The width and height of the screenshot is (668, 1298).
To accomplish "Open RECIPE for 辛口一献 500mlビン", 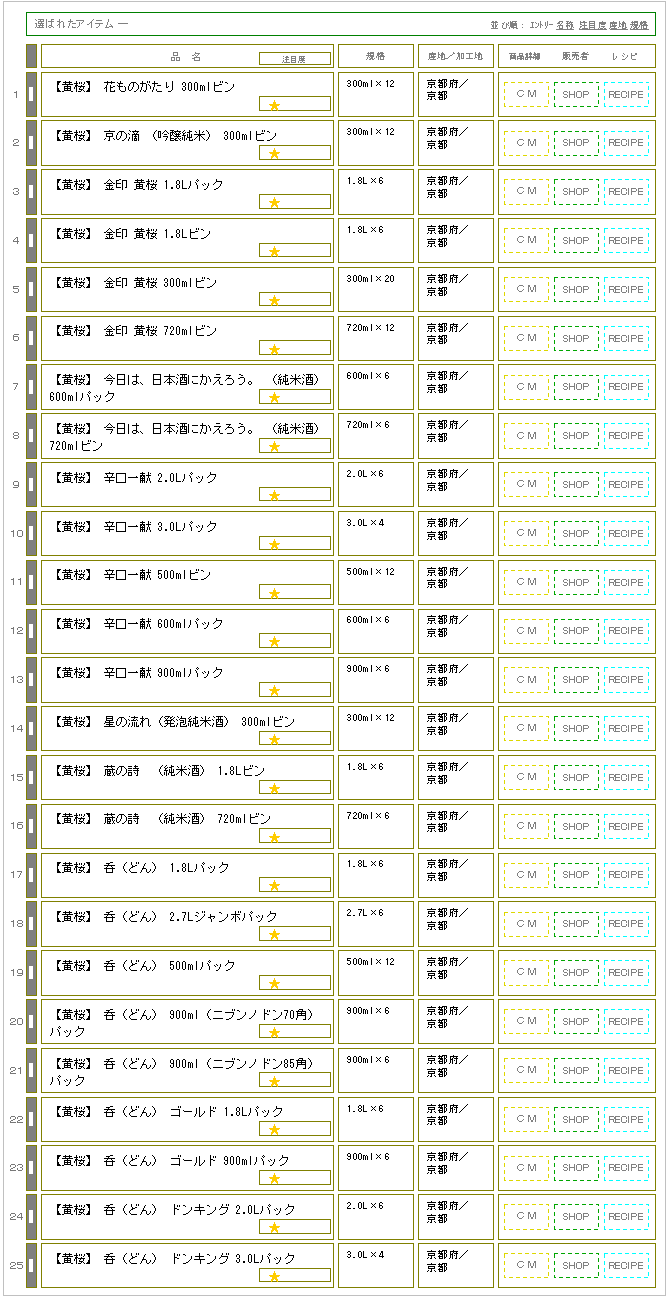I will 626,582.
